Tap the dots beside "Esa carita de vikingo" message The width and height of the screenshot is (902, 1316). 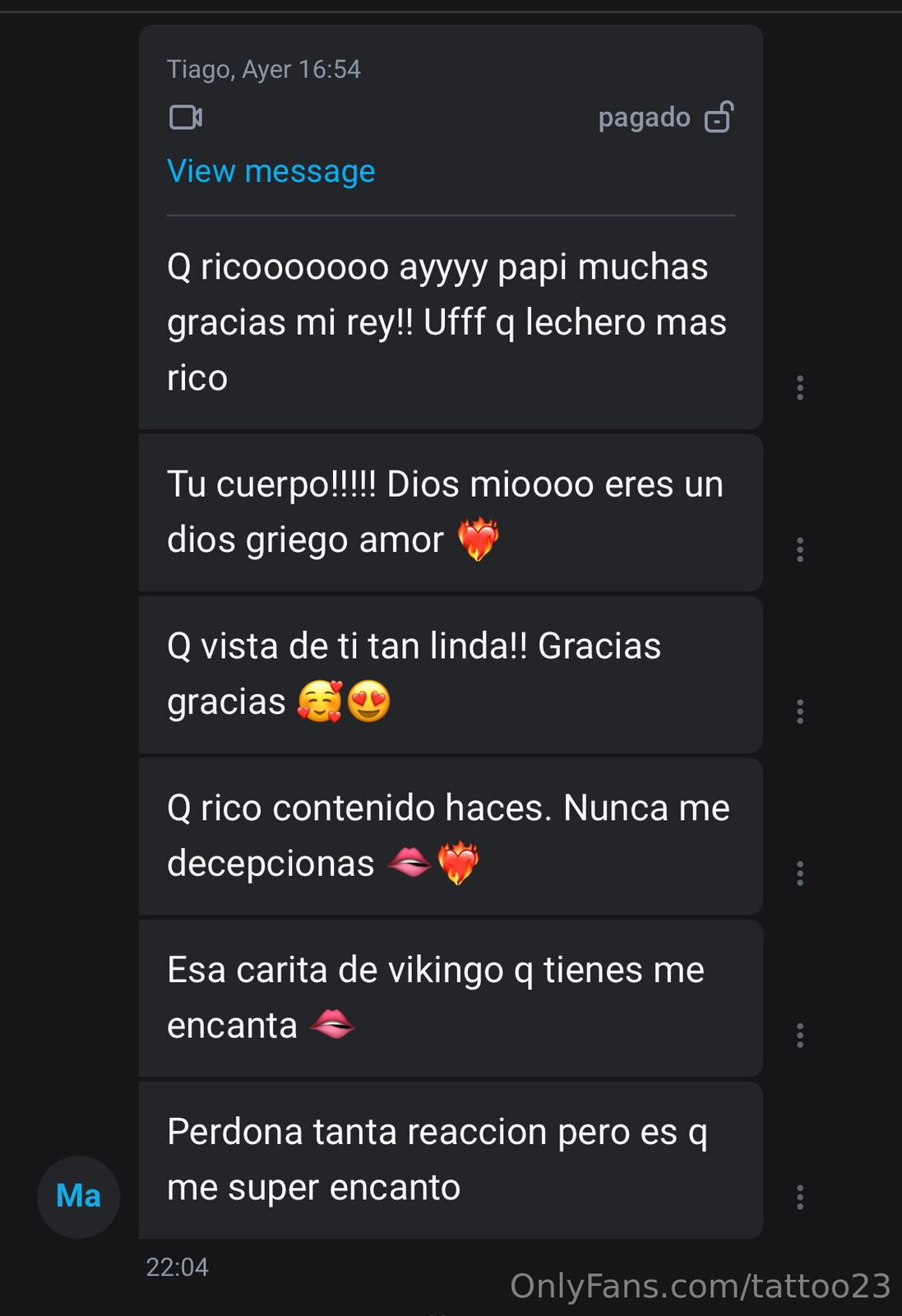coord(799,1035)
